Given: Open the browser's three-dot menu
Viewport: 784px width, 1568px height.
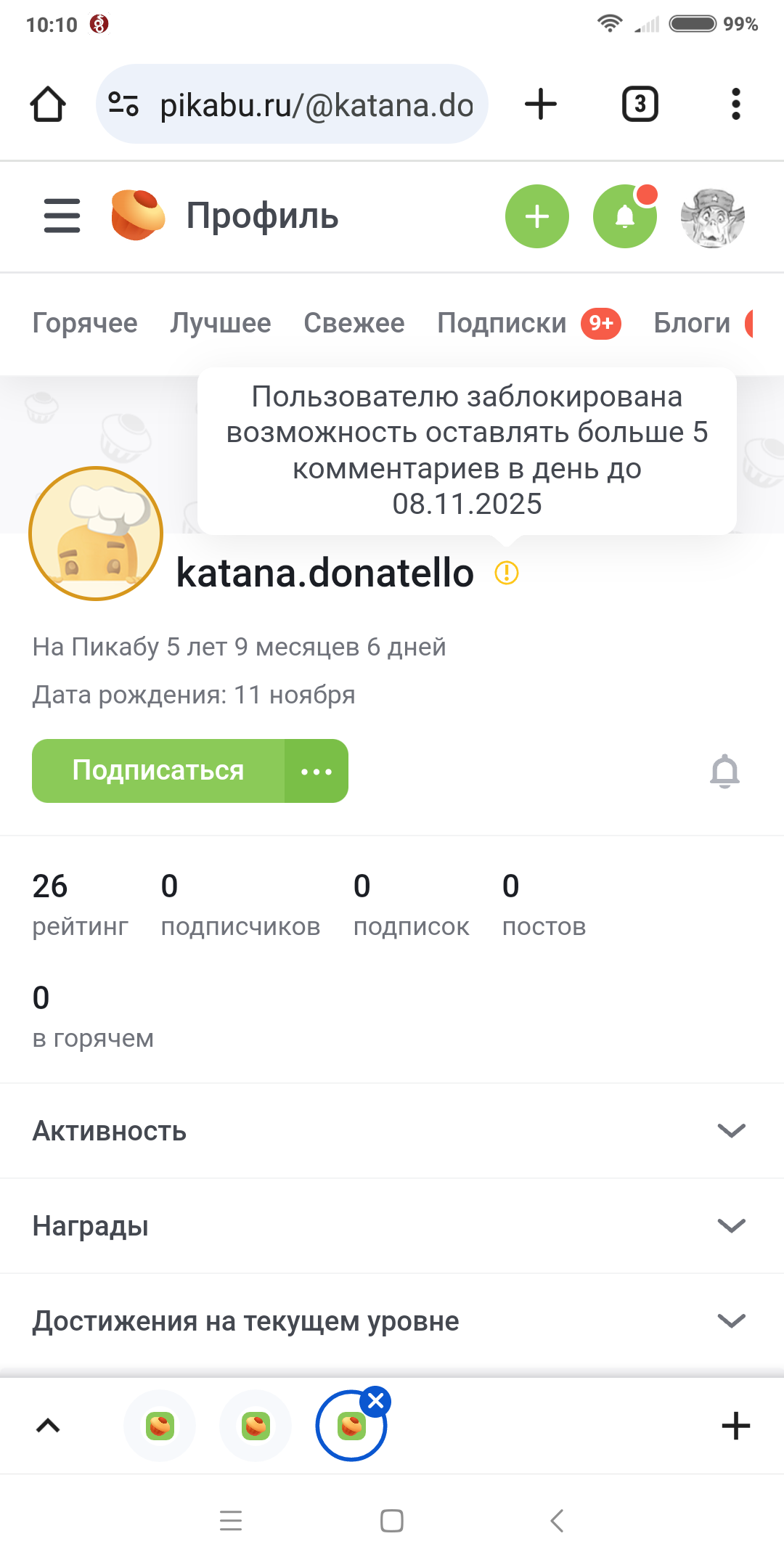Looking at the screenshot, I should tap(736, 104).
